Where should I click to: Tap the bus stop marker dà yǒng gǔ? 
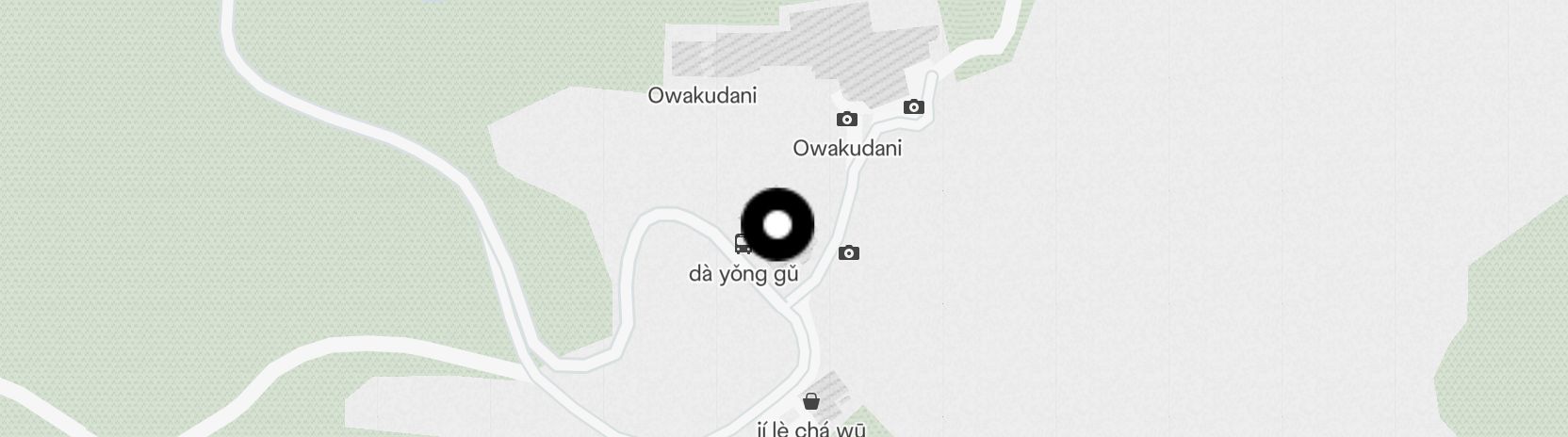point(743,245)
